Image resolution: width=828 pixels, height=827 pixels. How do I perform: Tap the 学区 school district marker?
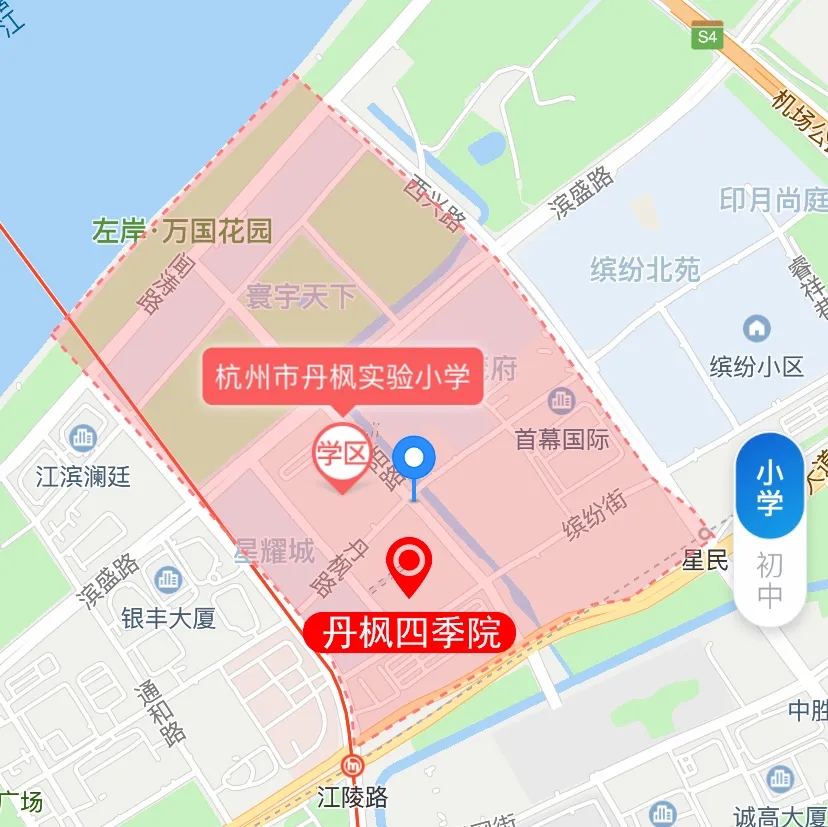click(x=342, y=455)
